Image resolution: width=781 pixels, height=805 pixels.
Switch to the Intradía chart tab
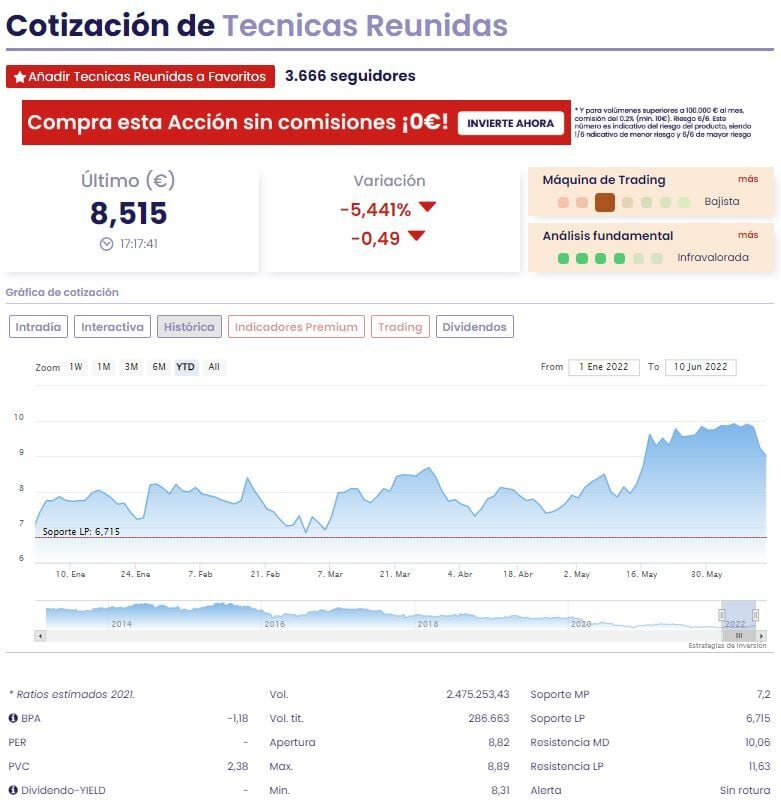[x=38, y=327]
